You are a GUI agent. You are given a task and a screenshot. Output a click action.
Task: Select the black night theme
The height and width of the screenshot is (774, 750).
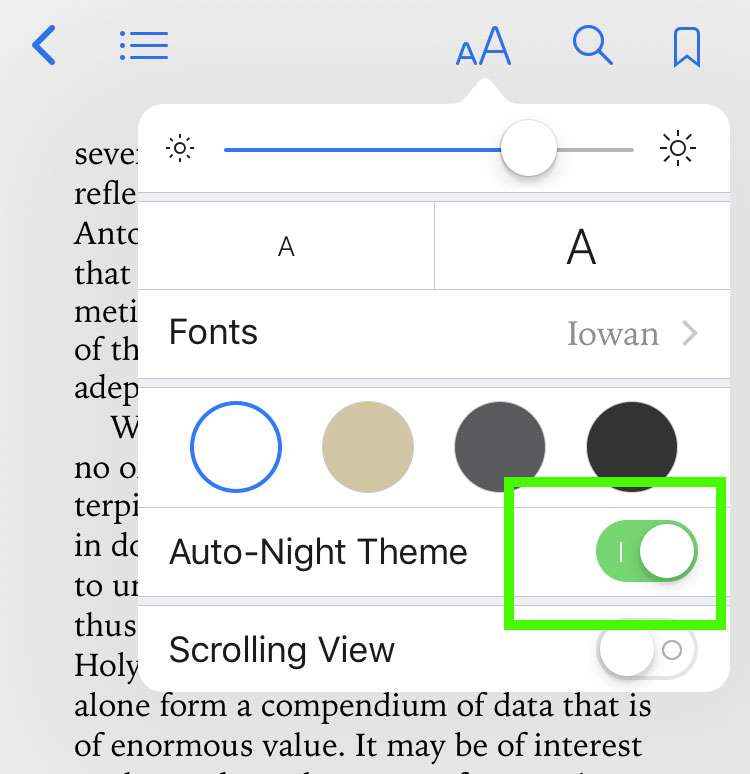point(632,447)
